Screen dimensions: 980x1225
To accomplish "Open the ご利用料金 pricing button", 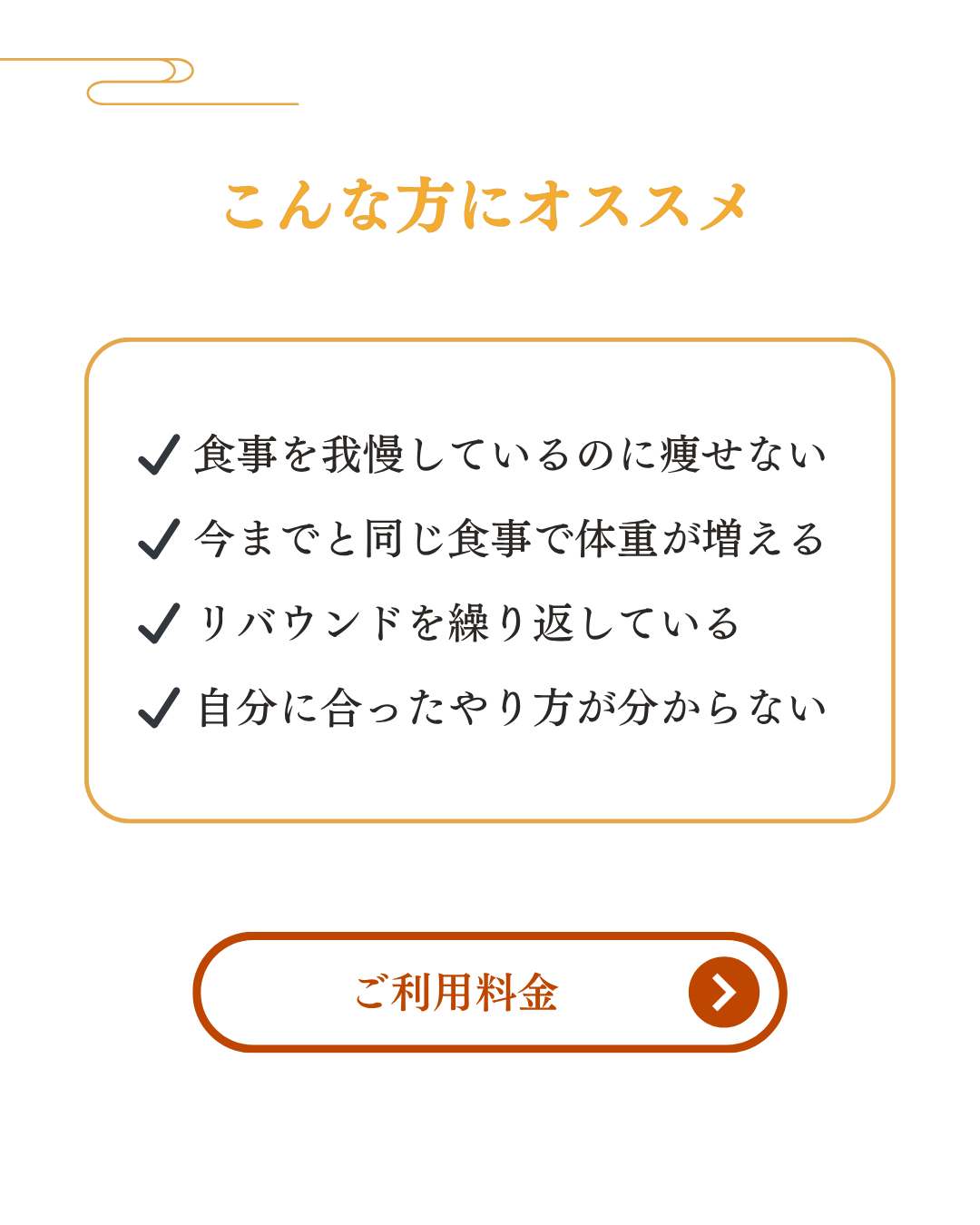I will [489, 992].
